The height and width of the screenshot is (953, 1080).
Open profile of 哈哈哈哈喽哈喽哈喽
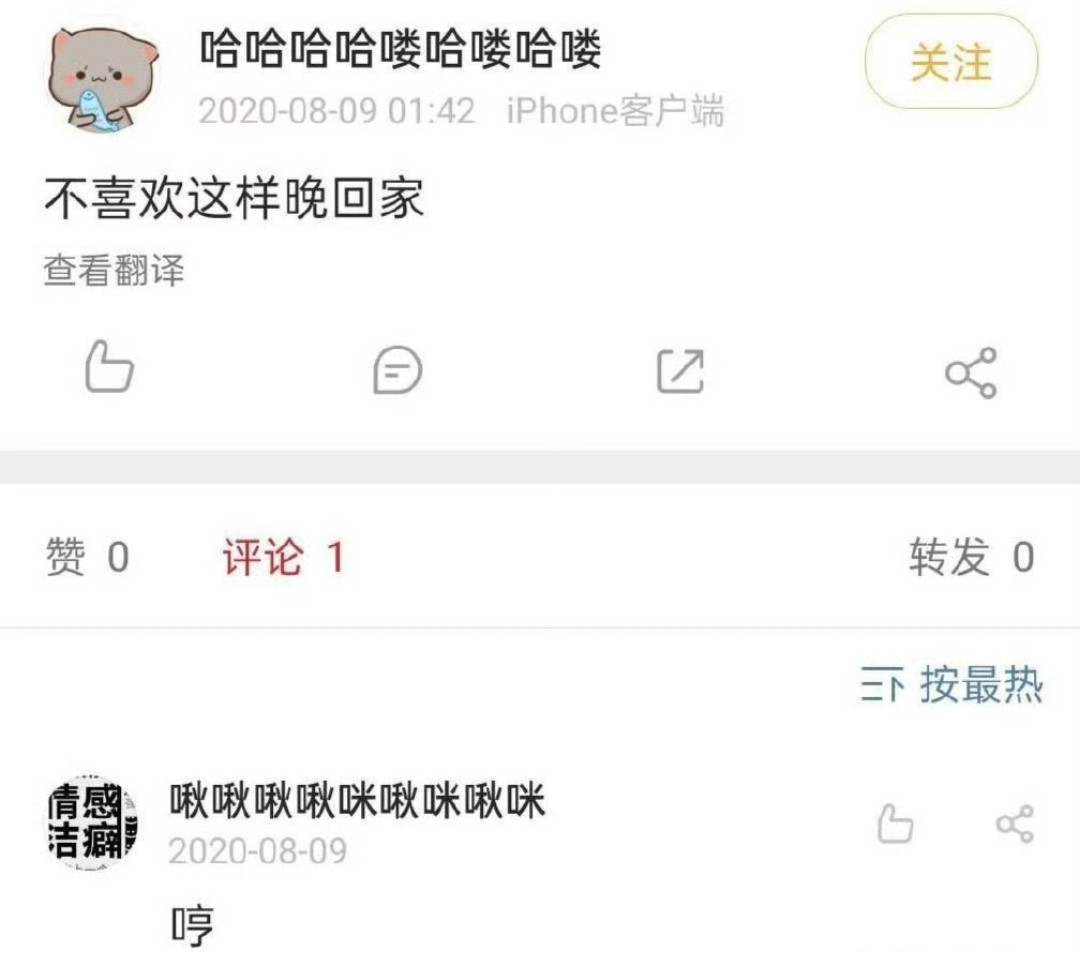400,50
